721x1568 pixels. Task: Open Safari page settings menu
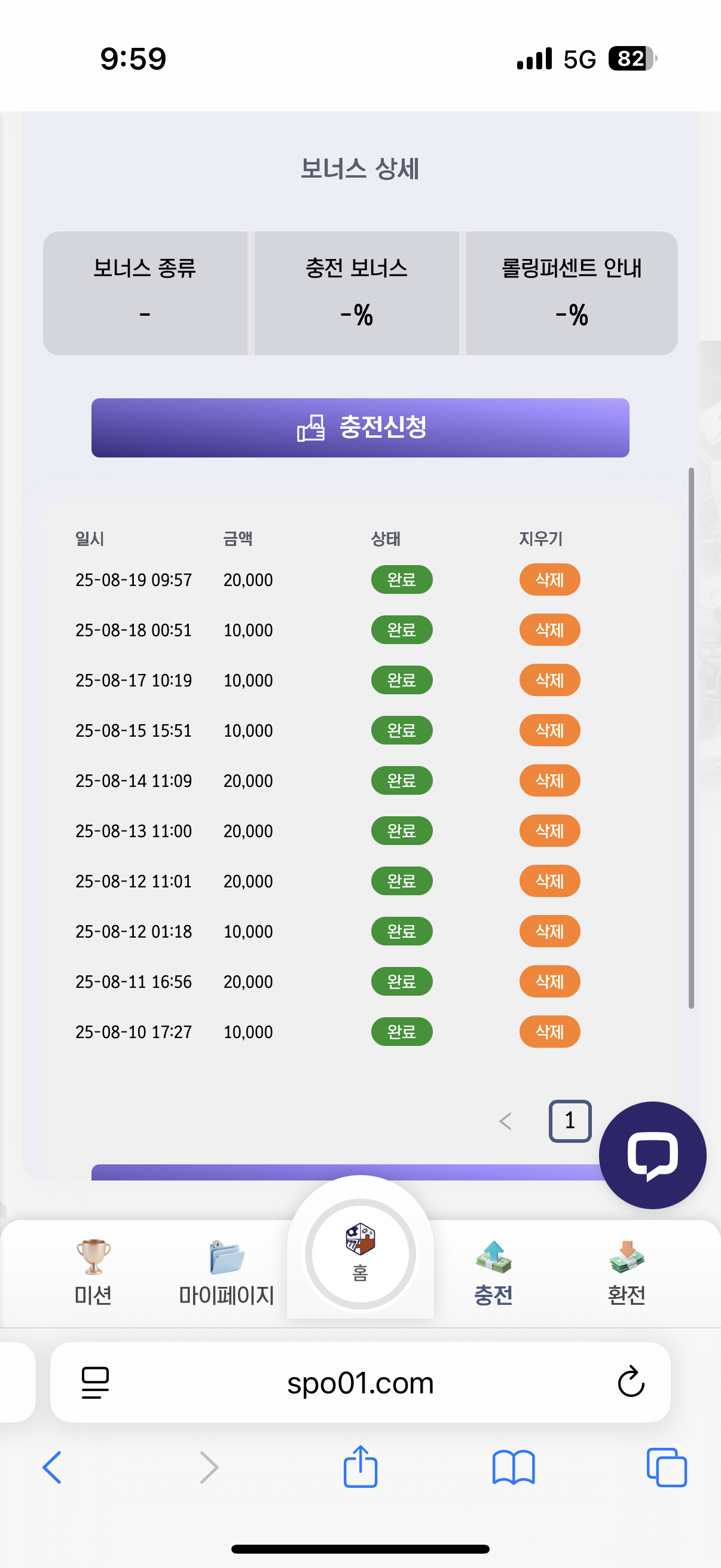coord(95,1383)
